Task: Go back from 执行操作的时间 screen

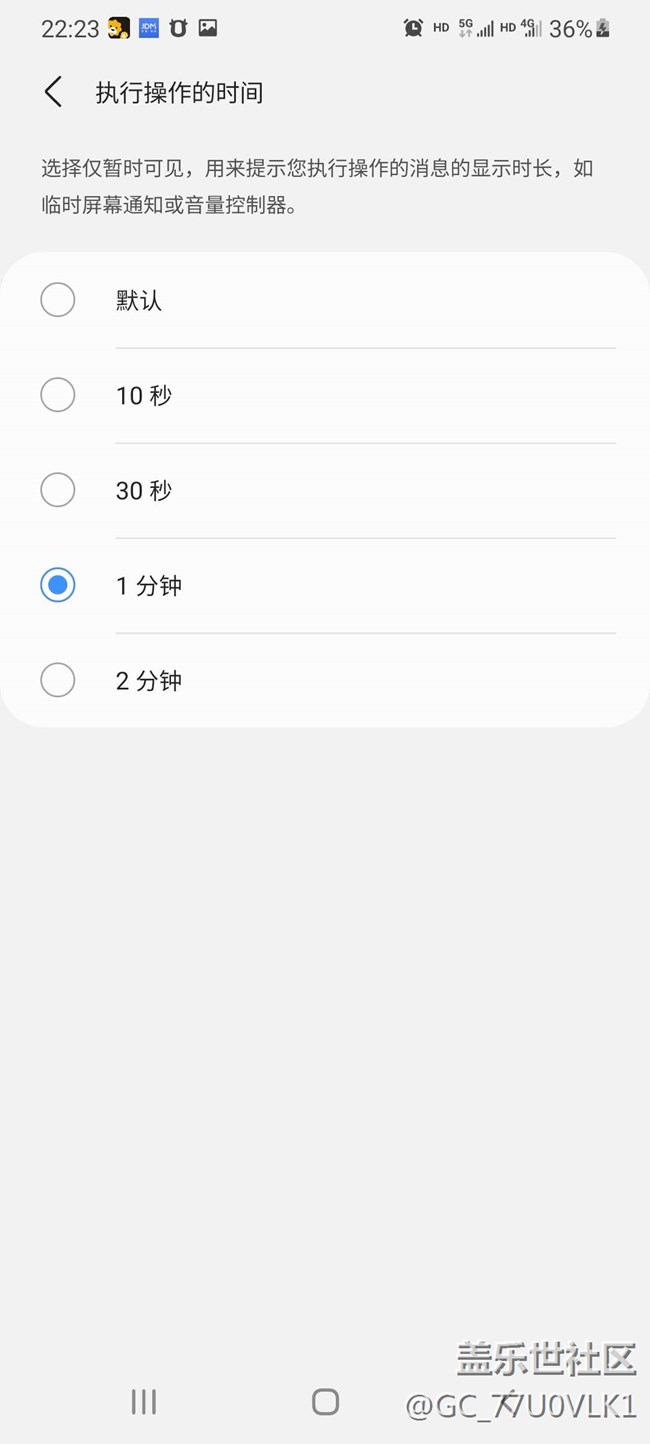Action: 53,92
